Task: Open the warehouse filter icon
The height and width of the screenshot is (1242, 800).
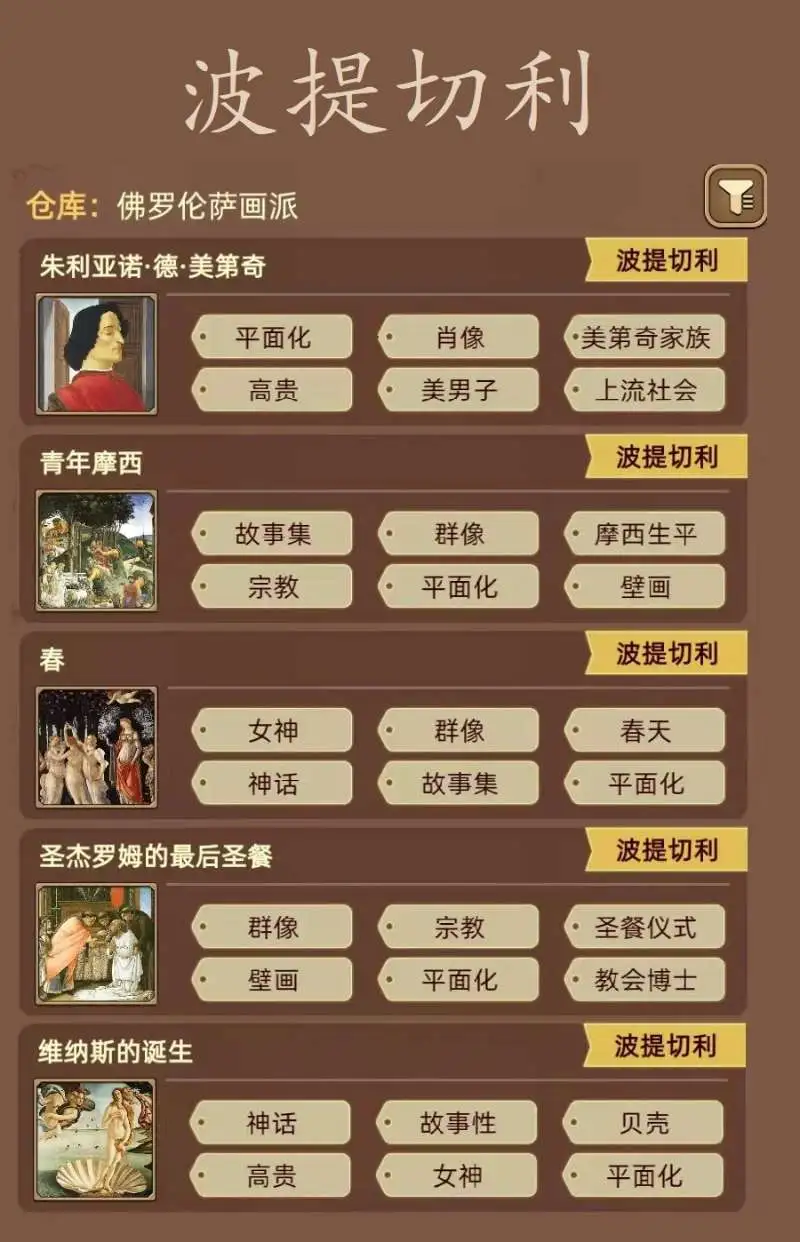Action: (736, 196)
